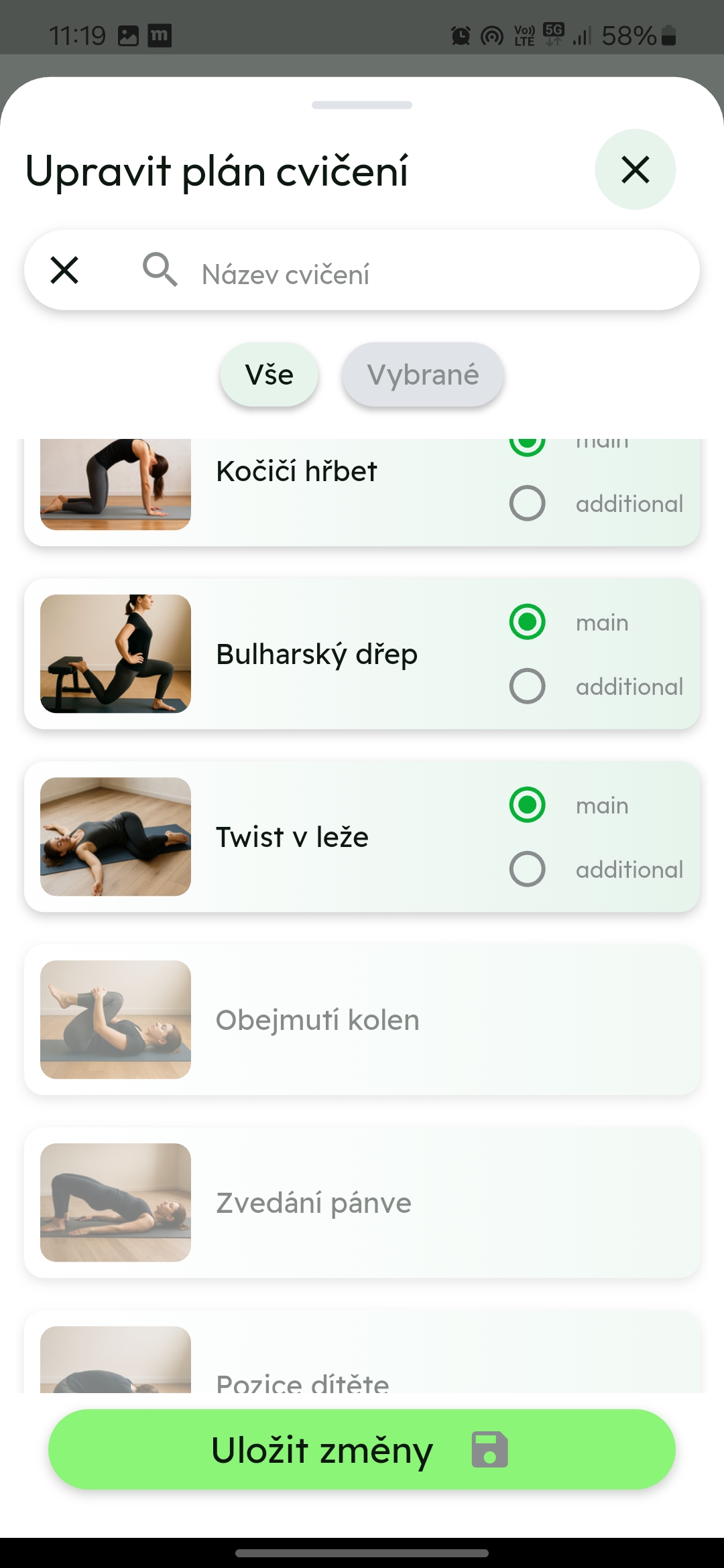The width and height of the screenshot is (724, 1568).
Task: Switch to the 'Vybrané' filter
Action: pos(422,374)
